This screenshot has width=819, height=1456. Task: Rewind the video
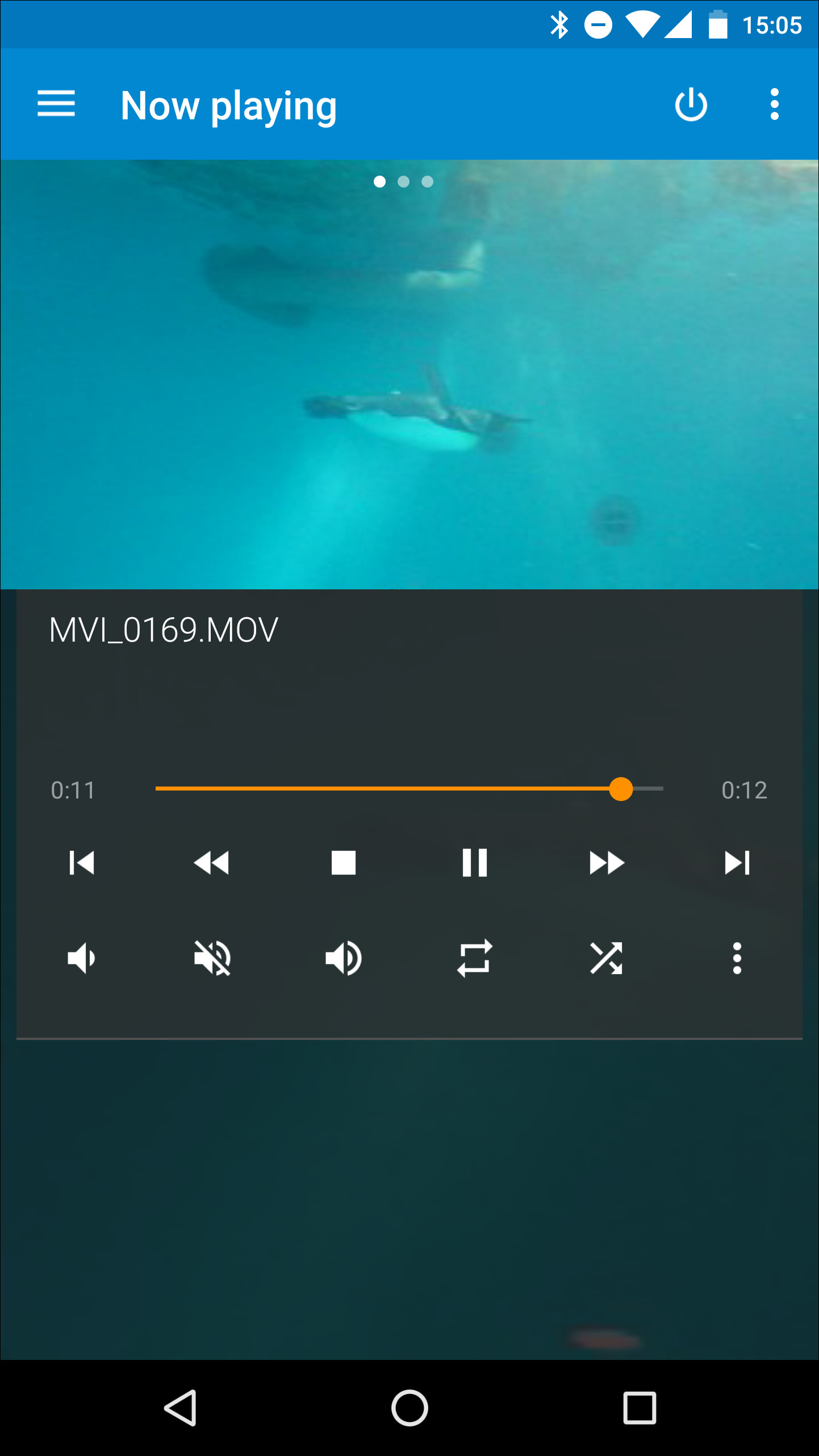click(x=212, y=863)
